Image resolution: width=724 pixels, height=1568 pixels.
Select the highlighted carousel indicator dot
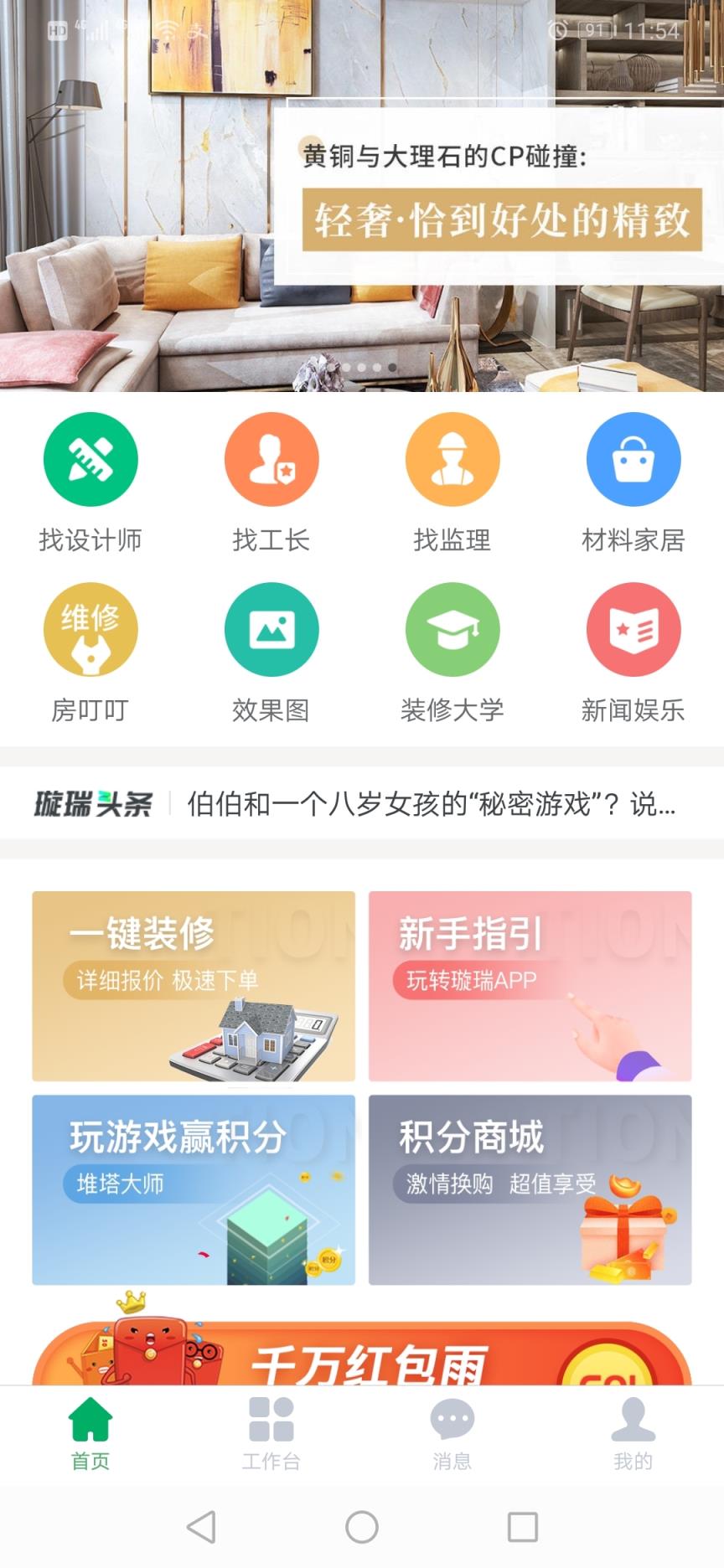[392, 366]
